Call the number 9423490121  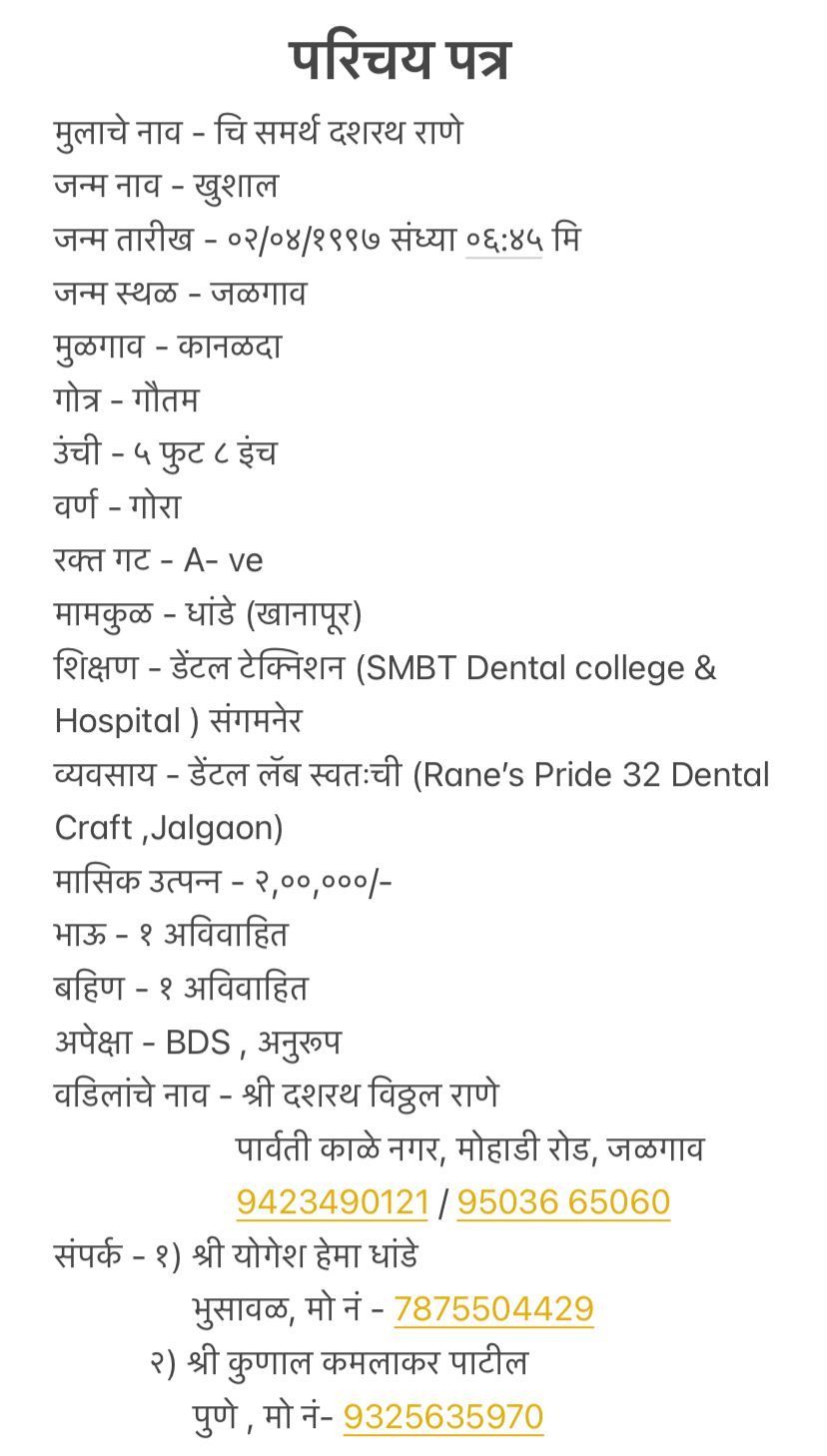333,1201
